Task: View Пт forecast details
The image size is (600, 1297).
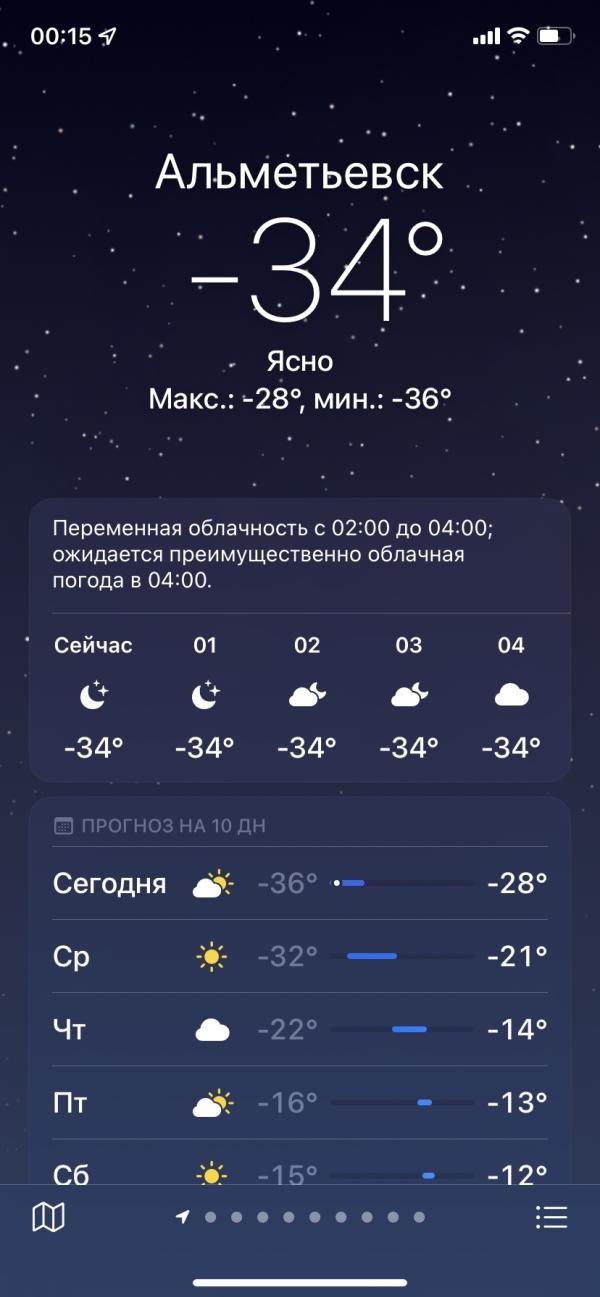Action: pyautogui.click(x=300, y=1103)
